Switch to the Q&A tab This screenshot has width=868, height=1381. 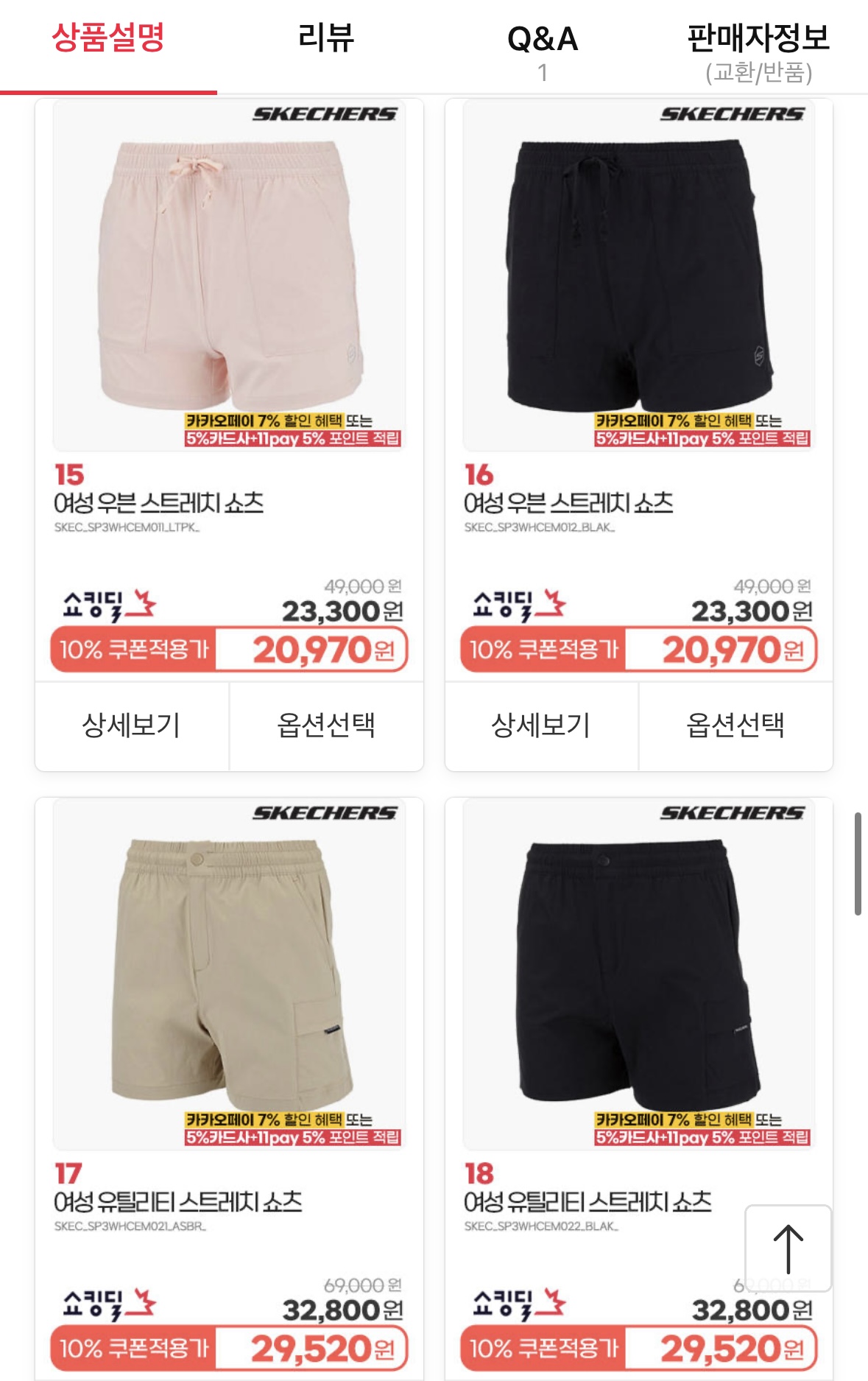click(x=543, y=49)
